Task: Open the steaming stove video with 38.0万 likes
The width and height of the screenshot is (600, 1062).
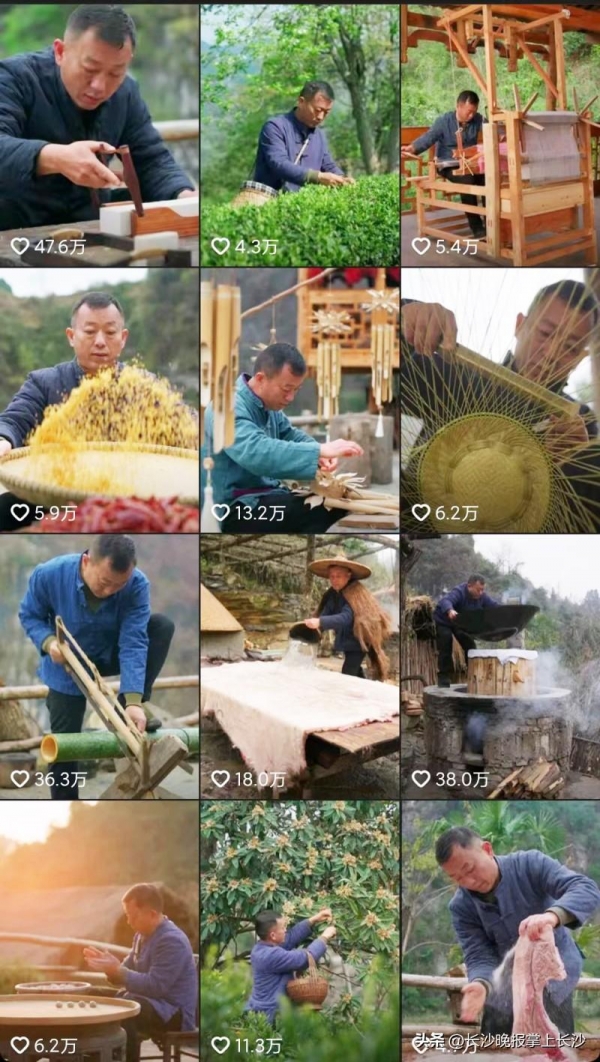Action: click(500, 665)
